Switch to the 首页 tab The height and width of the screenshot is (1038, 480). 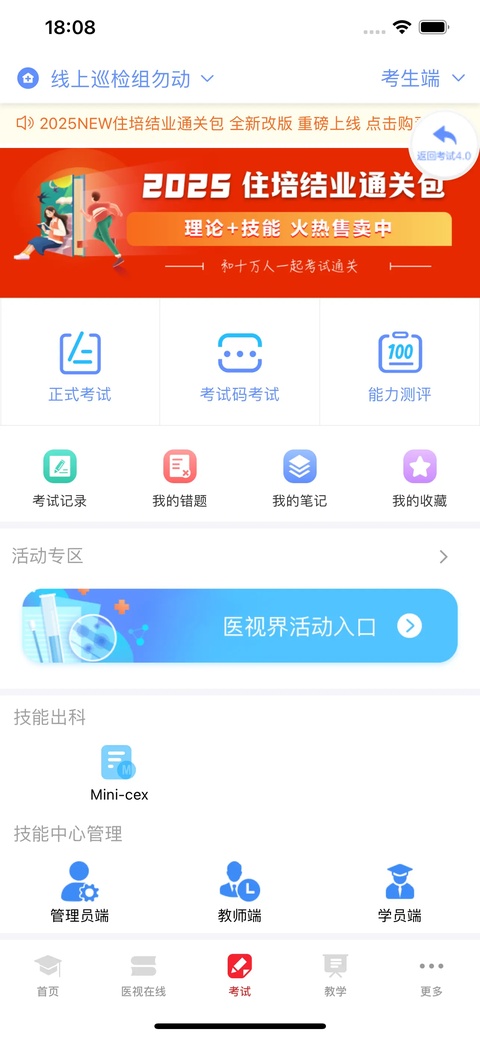[x=48, y=976]
